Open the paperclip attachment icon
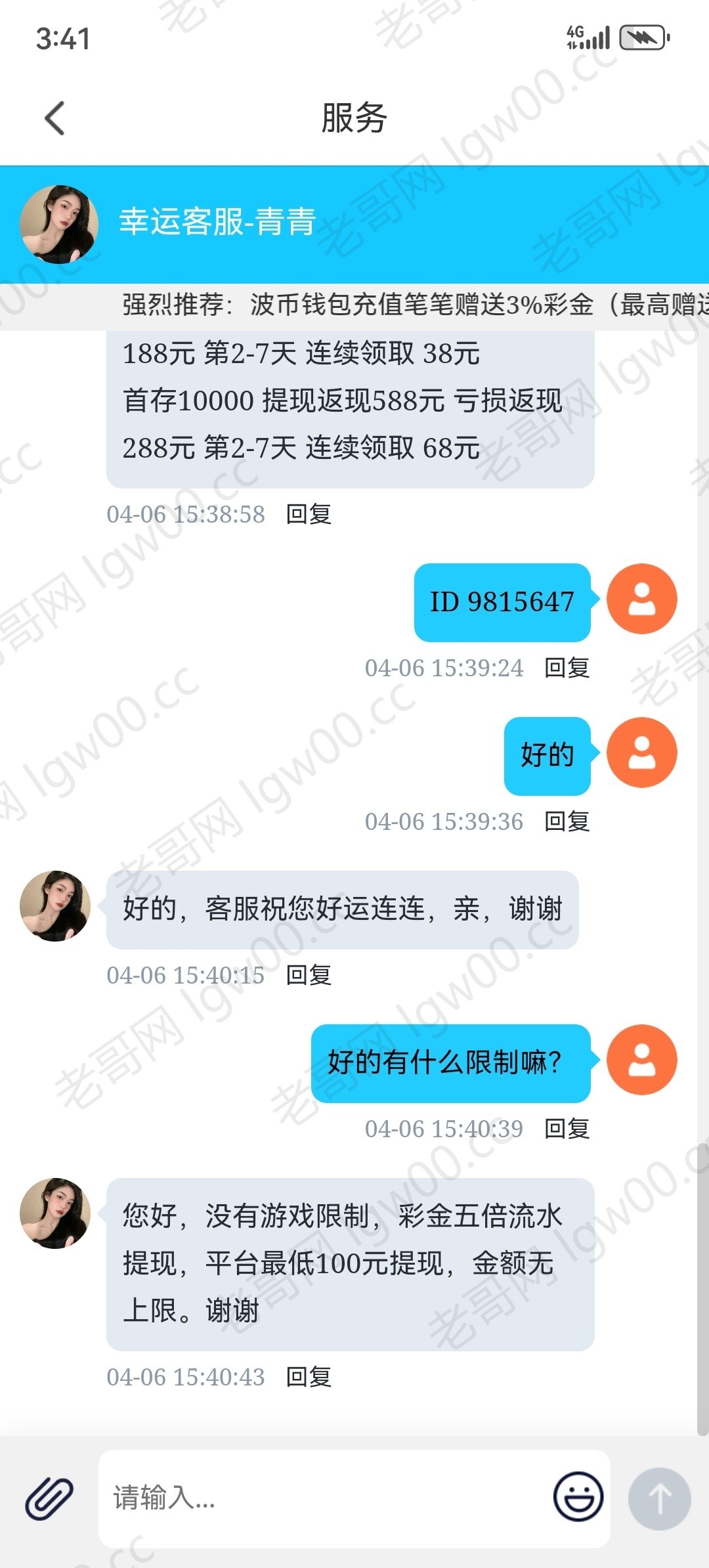Viewport: 709px width, 1568px height. pyautogui.click(x=49, y=1498)
